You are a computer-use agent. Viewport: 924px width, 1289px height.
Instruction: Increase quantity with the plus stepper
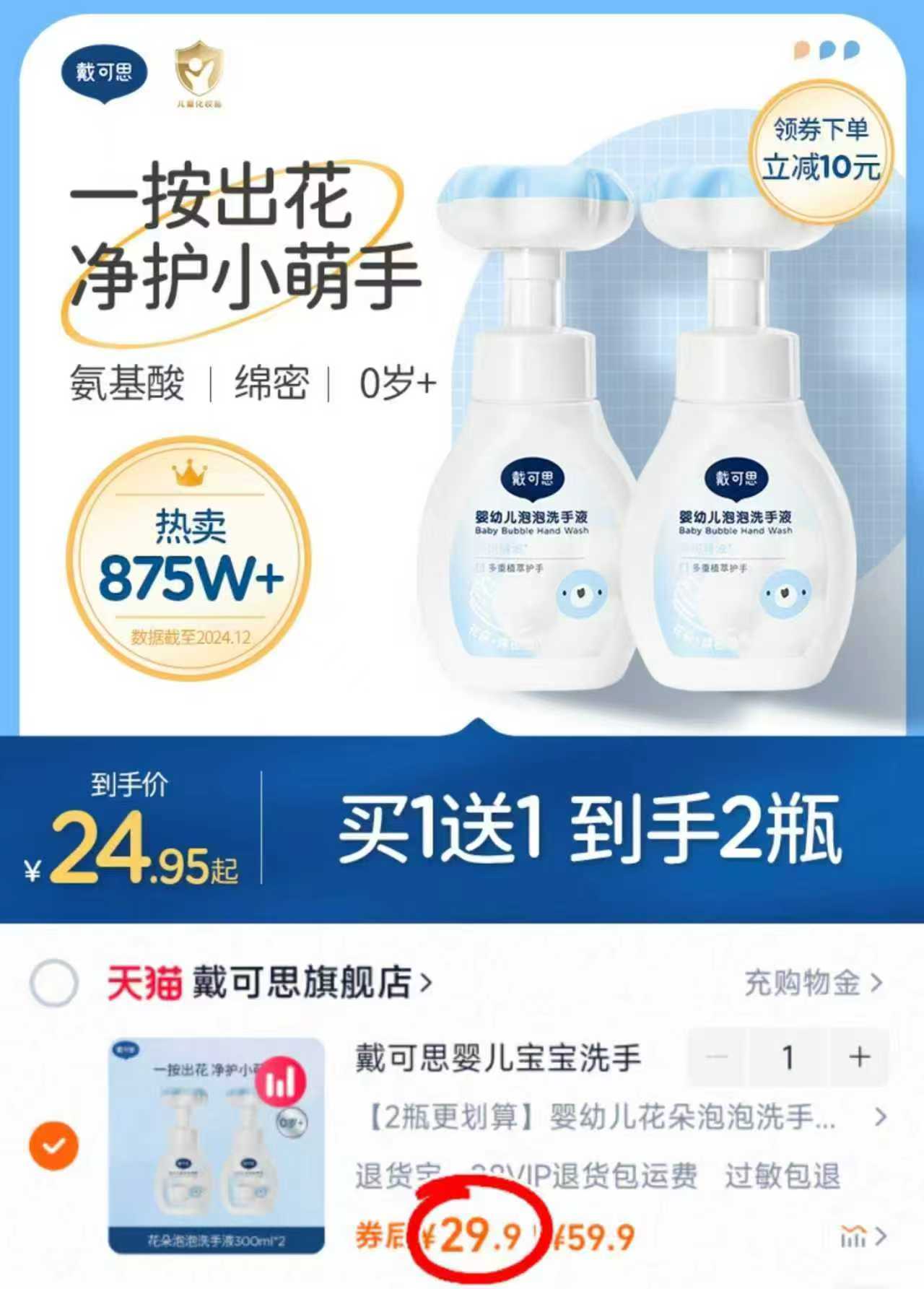point(859,1056)
